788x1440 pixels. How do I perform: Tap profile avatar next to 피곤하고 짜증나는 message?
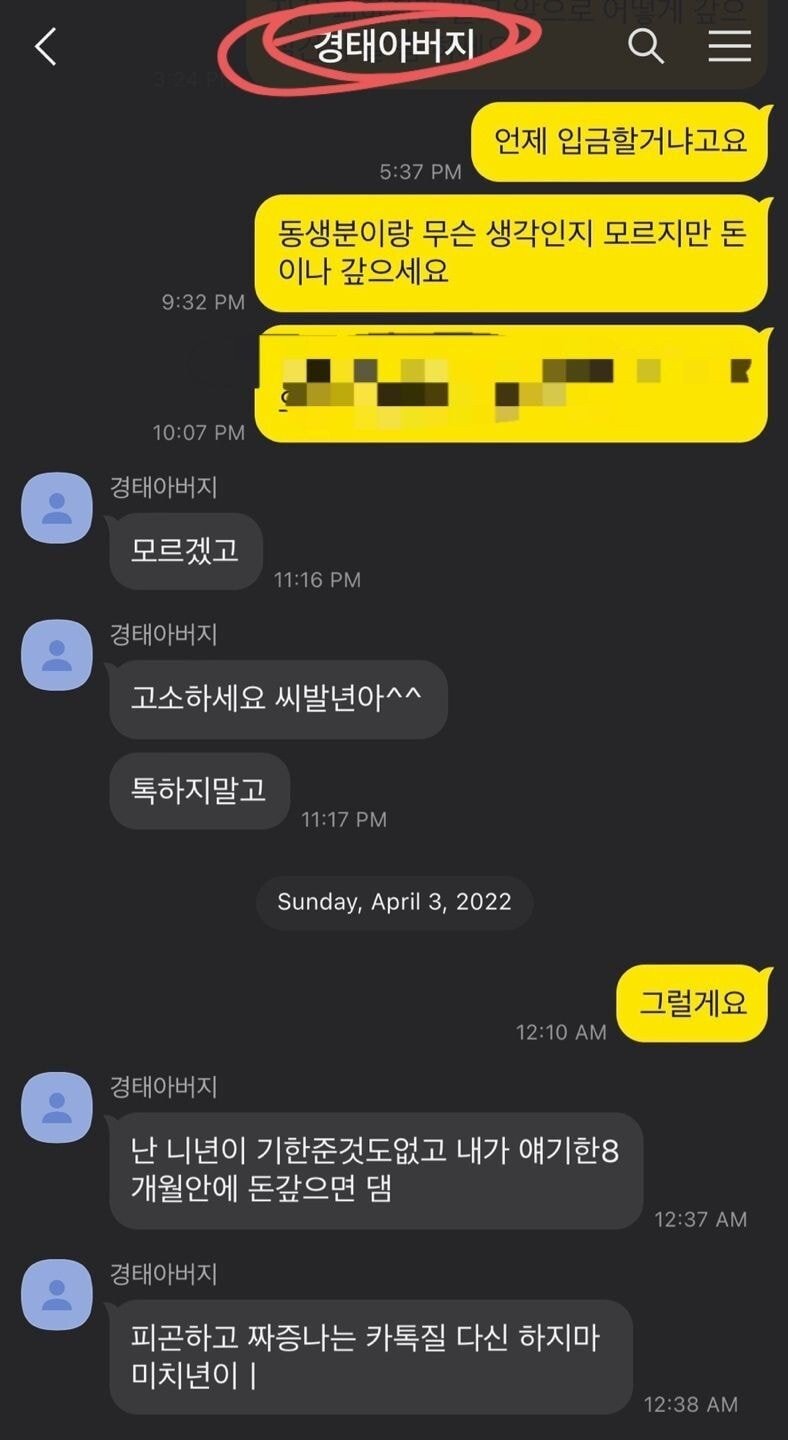point(57,1294)
